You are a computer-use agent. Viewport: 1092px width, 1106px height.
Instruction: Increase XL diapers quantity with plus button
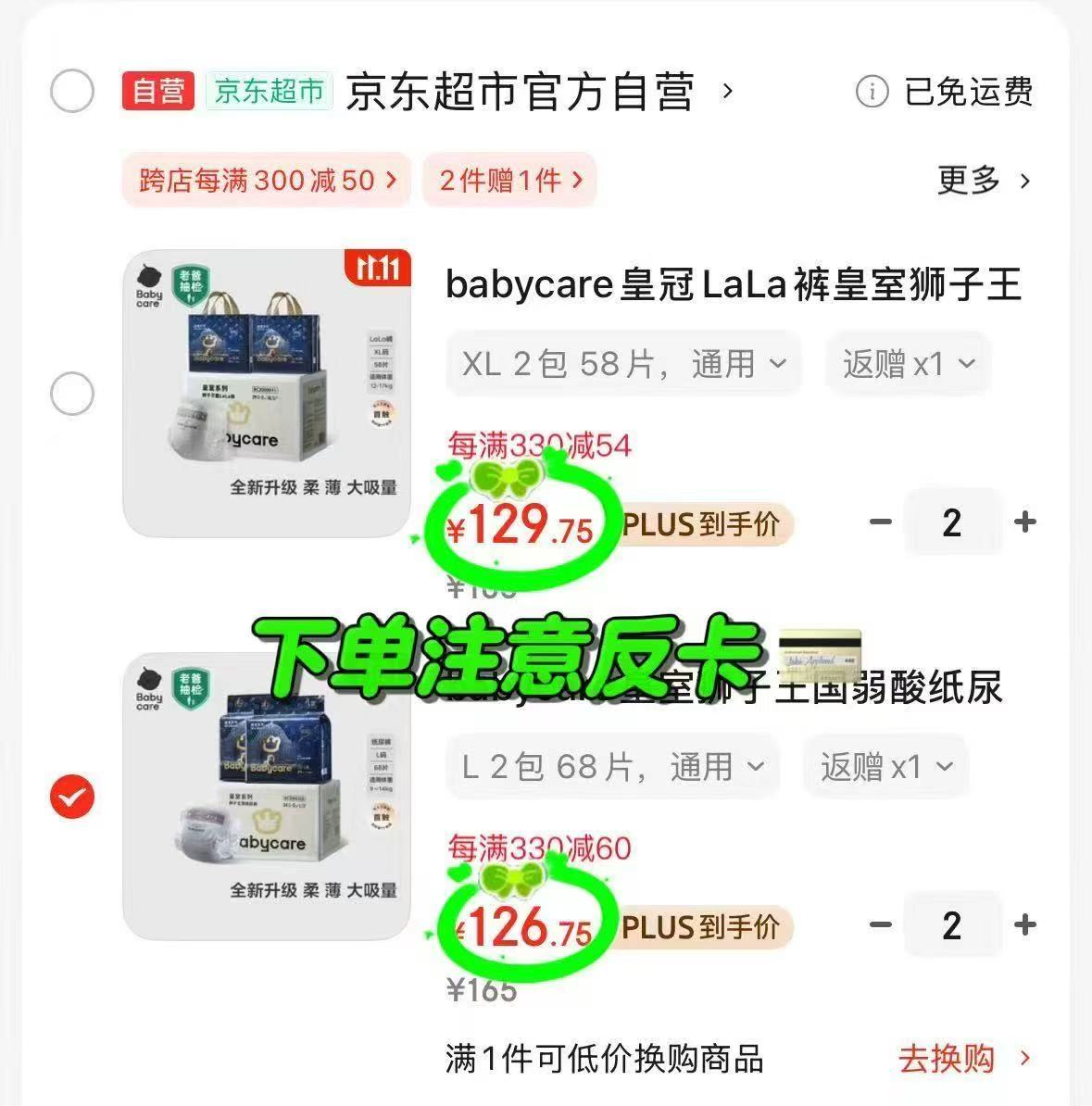[1025, 522]
